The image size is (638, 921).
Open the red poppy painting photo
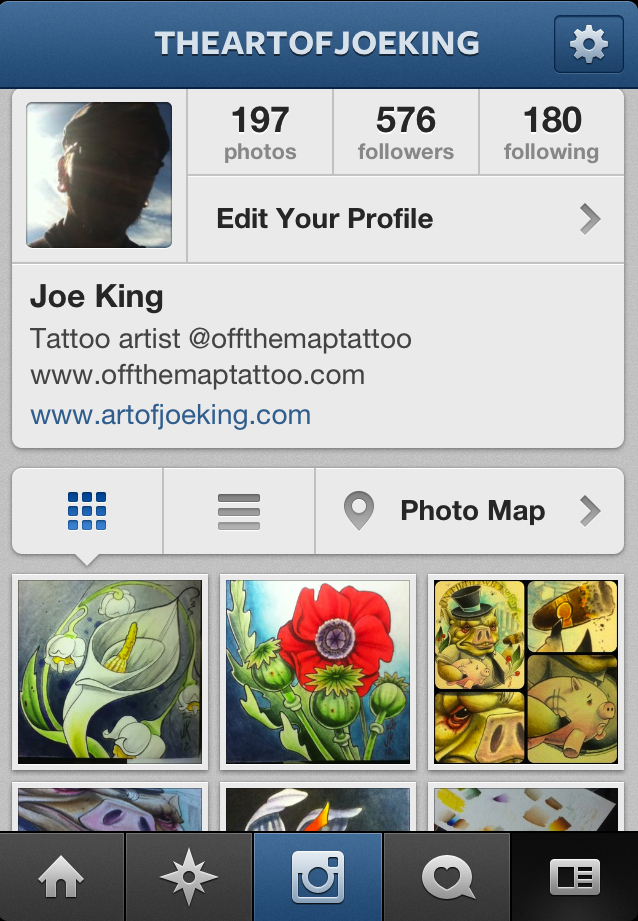[318, 671]
